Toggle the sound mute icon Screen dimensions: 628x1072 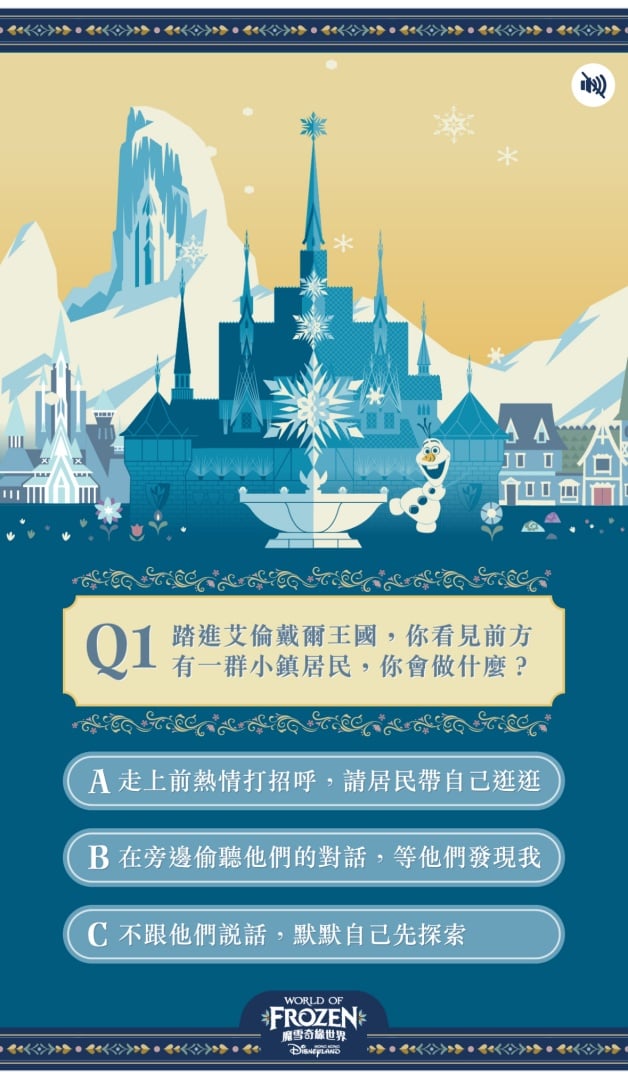coord(593,86)
